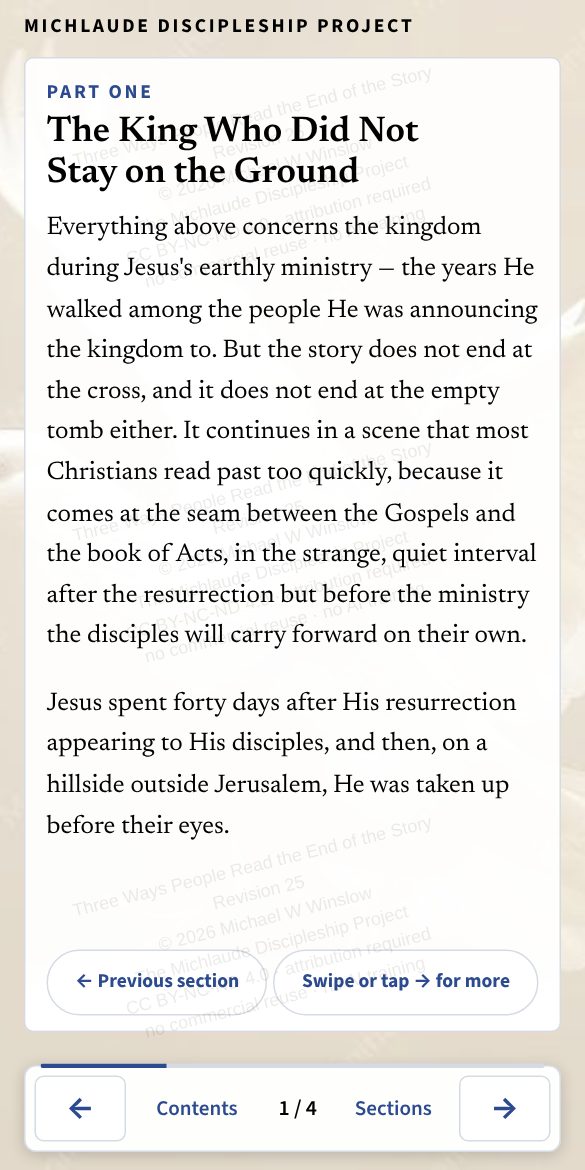Go to the previous section
Viewport: 585px width, 1170px height.
tap(157, 981)
